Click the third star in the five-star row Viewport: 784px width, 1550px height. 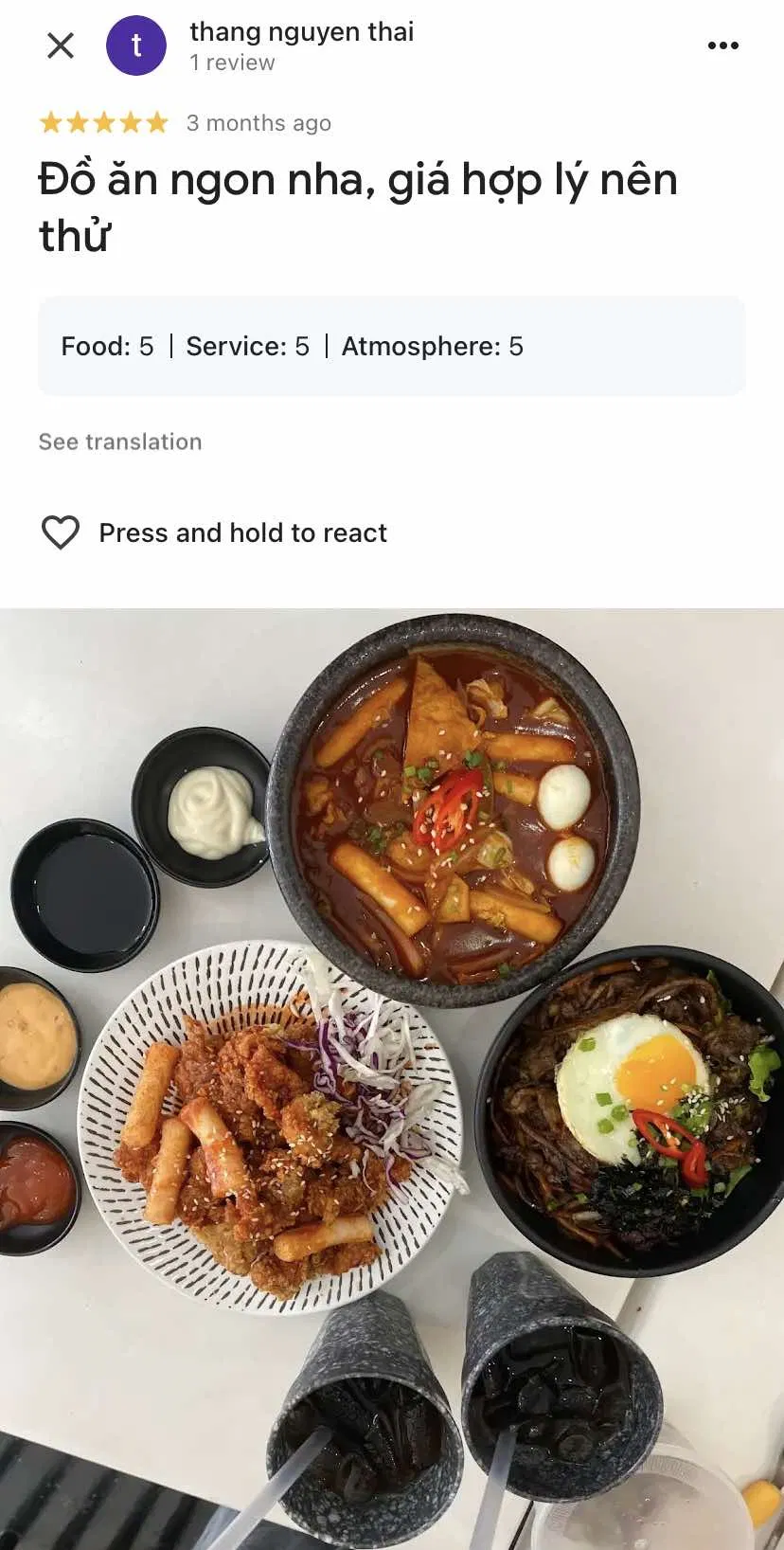coord(103,121)
